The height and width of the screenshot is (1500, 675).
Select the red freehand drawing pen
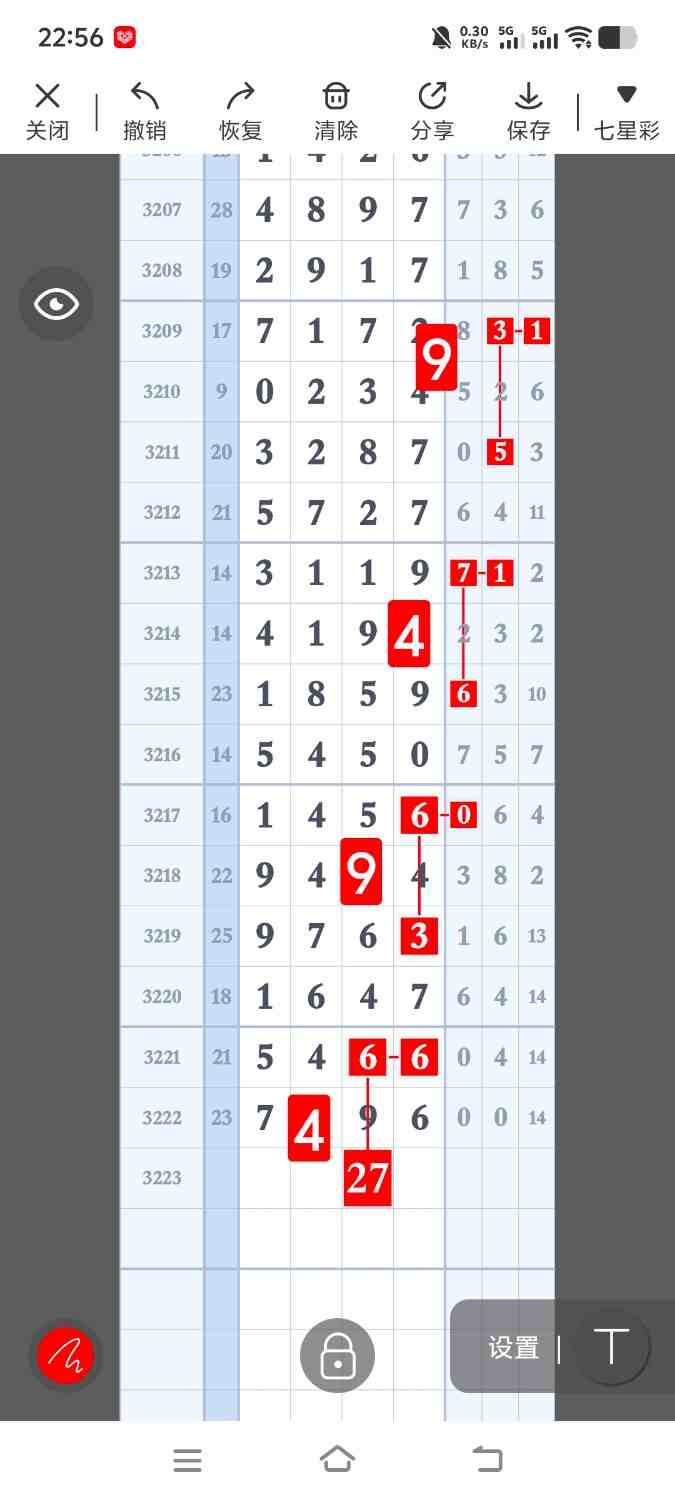pos(65,1356)
